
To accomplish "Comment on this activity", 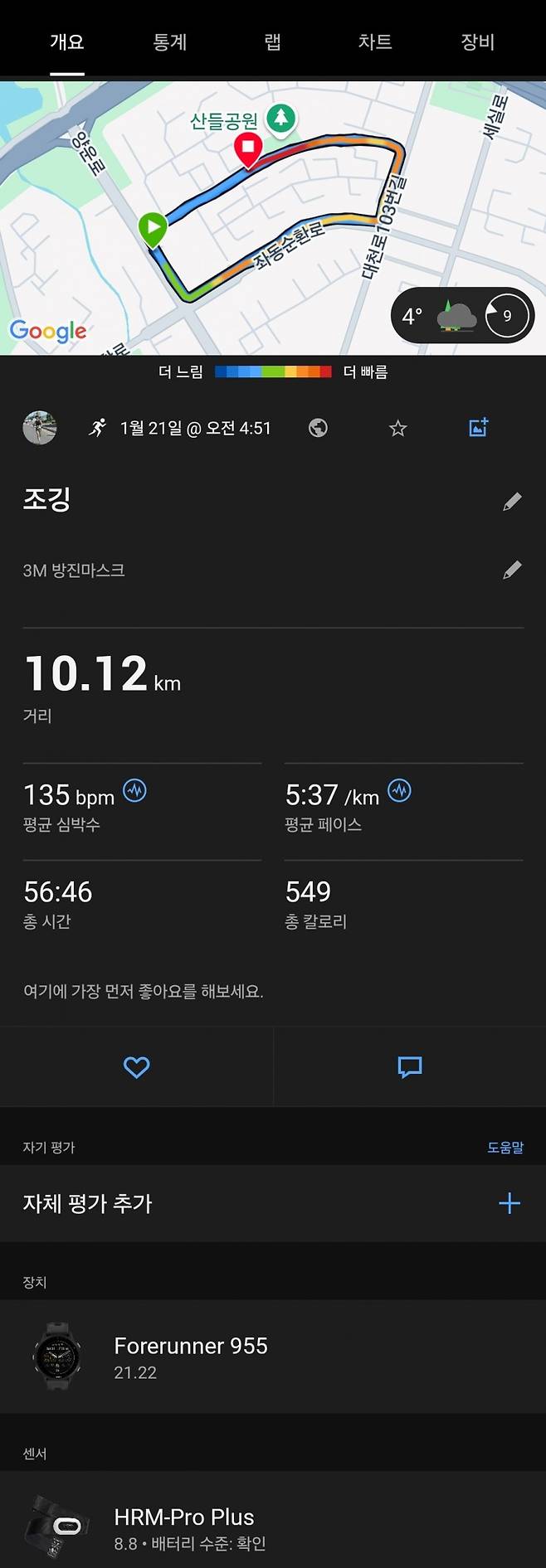I will 410,1067.
